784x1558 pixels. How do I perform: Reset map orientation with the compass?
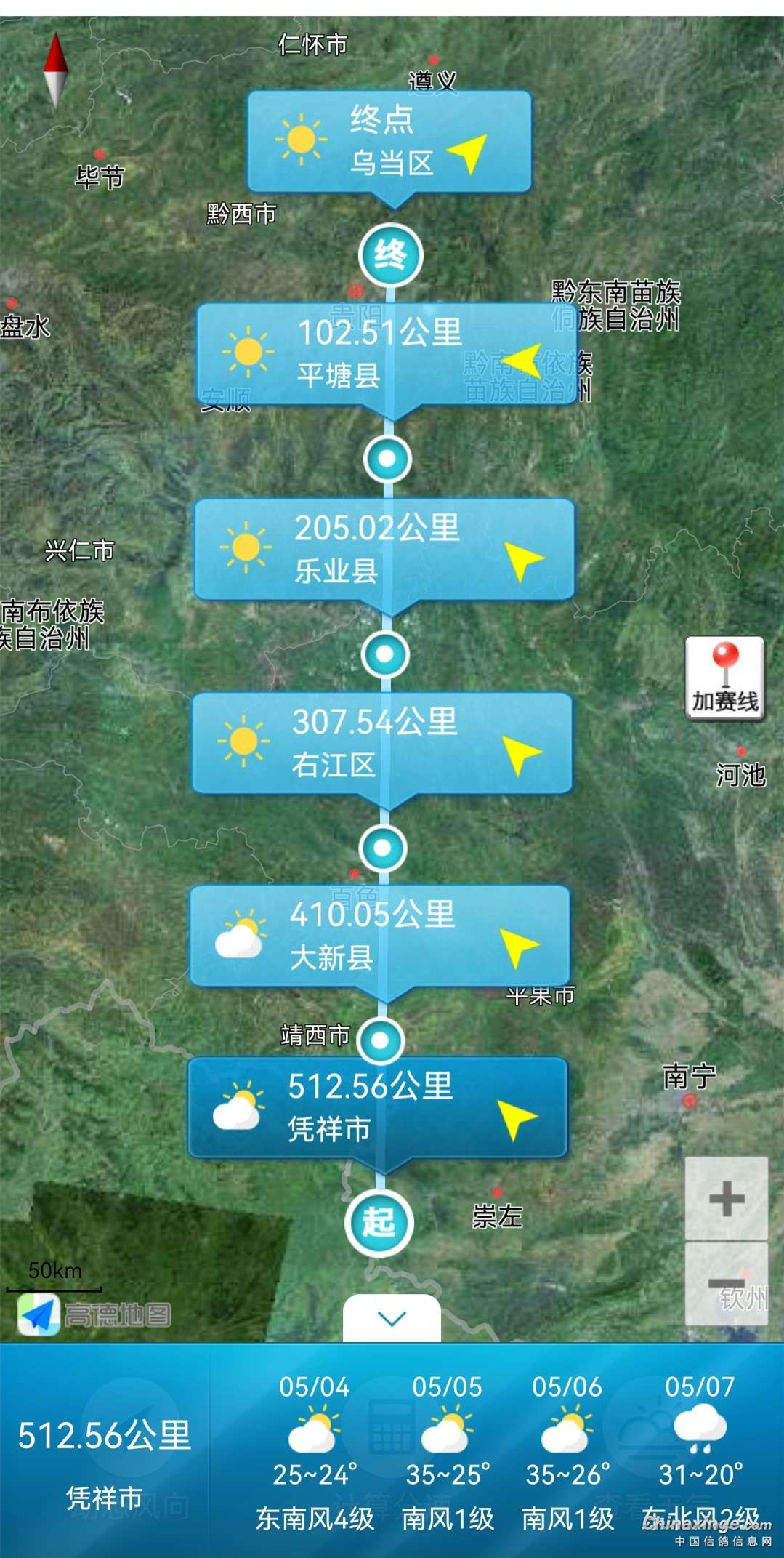[x=56, y=71]
